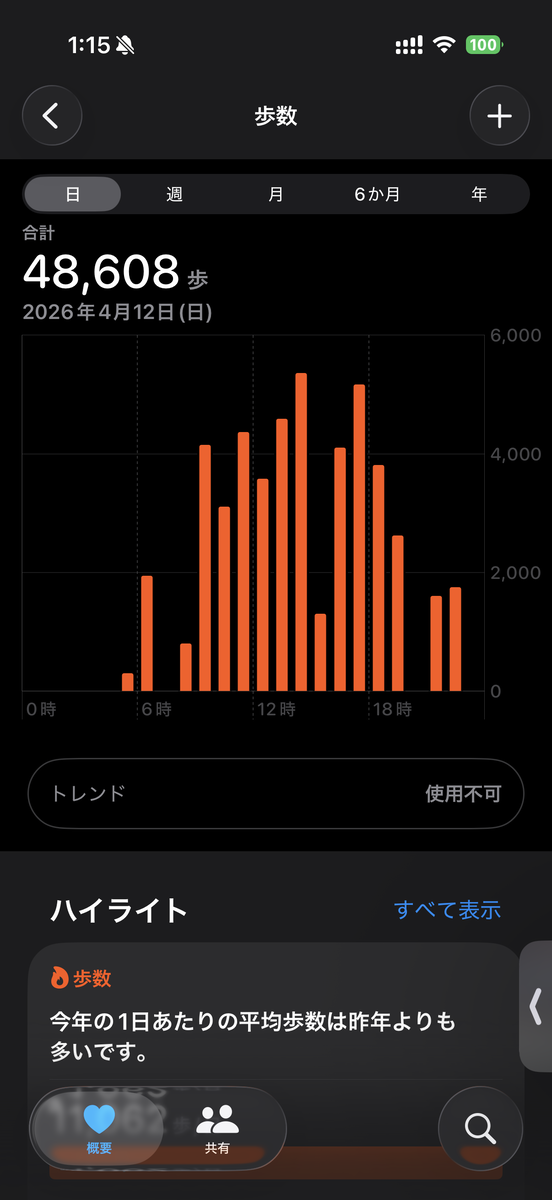Screen dimensions: 552x1200
Task: Open the トレンド row
Action: pyautogui.click(x=276, y=794)
